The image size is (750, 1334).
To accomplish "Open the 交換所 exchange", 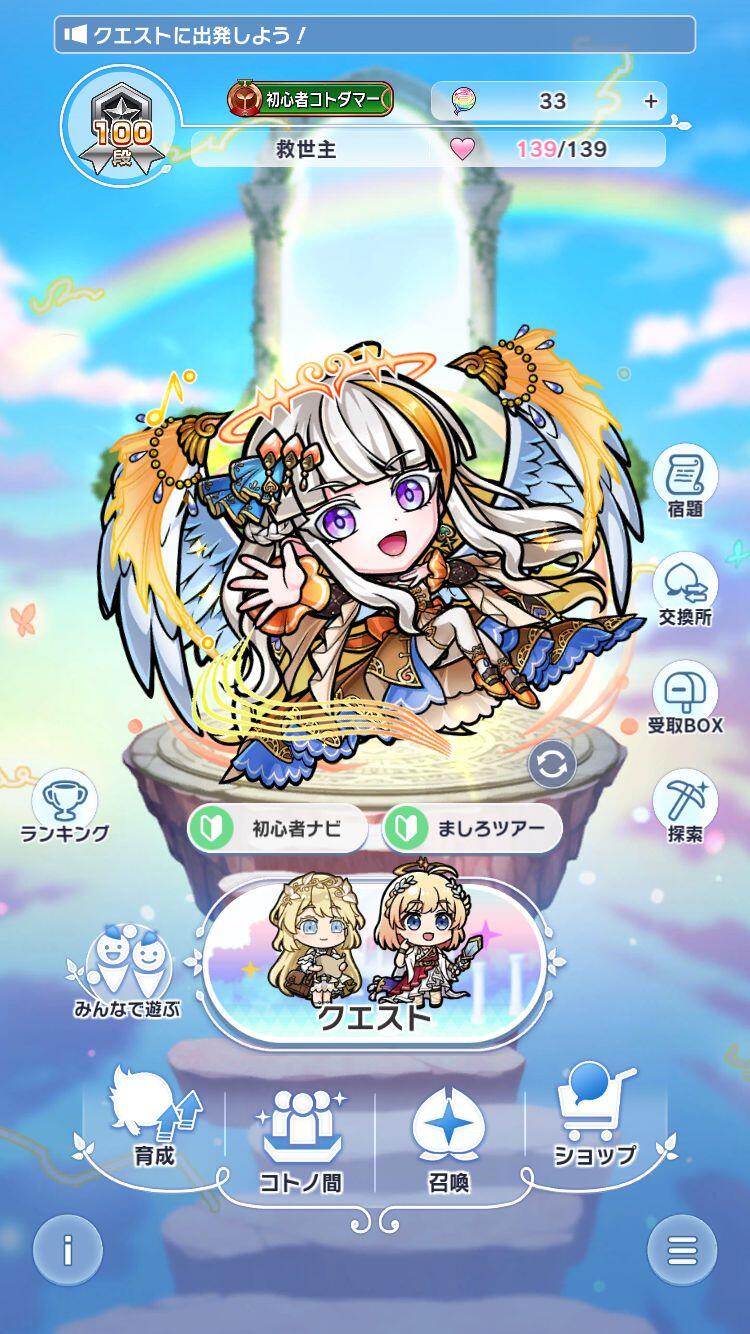I will (685, 590).
